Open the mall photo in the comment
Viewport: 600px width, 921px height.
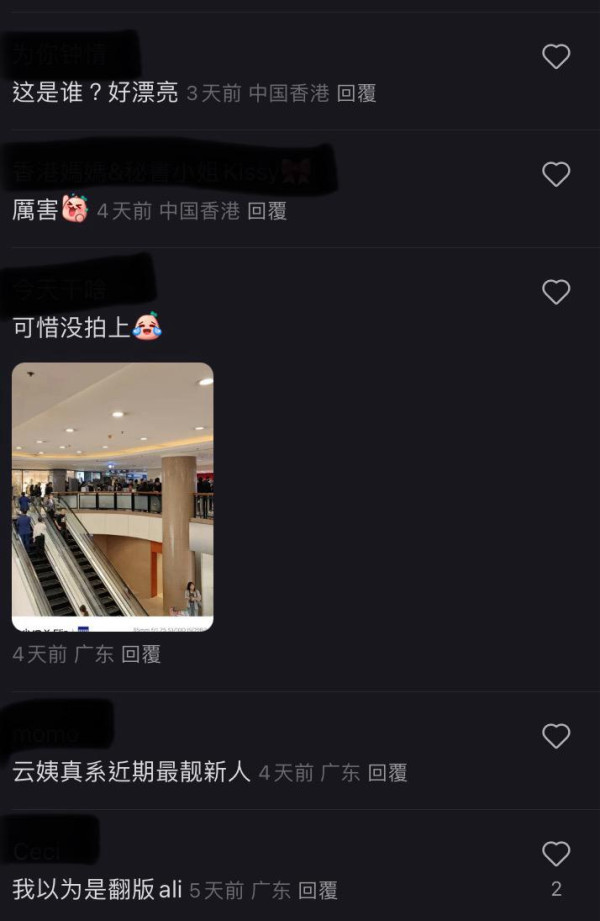(x=112, y=496)
